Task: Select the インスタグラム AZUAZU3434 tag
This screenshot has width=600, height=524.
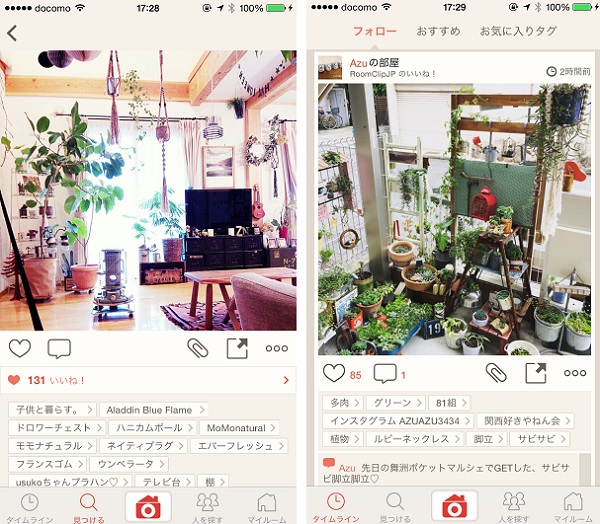Action: 397,420
